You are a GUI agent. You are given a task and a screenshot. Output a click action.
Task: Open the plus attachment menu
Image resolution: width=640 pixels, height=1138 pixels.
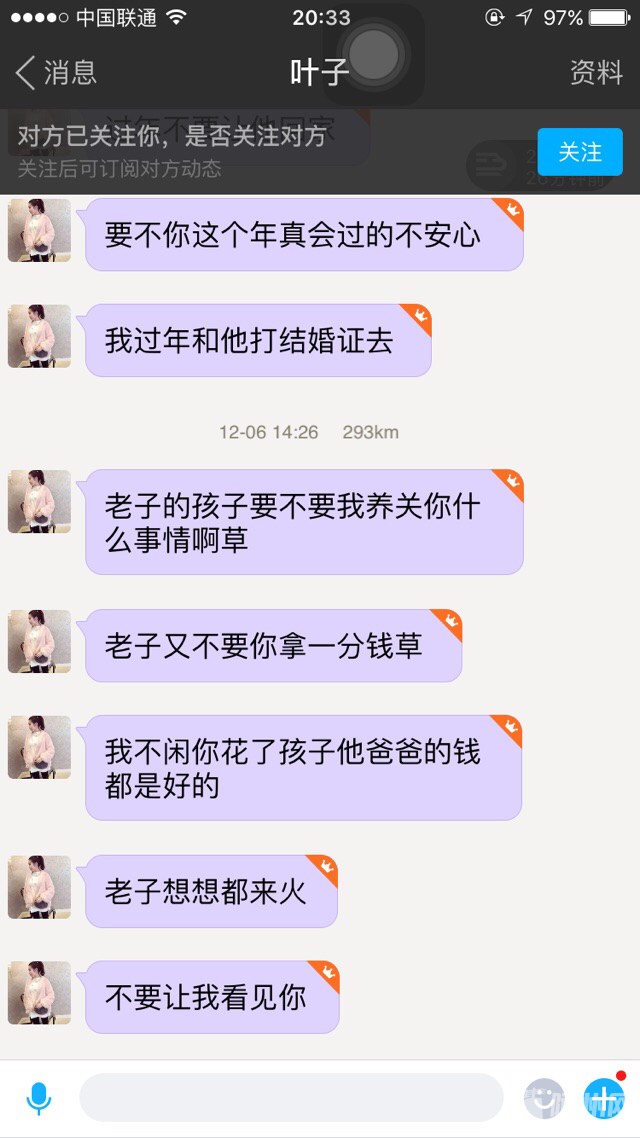coord(604,1098)
